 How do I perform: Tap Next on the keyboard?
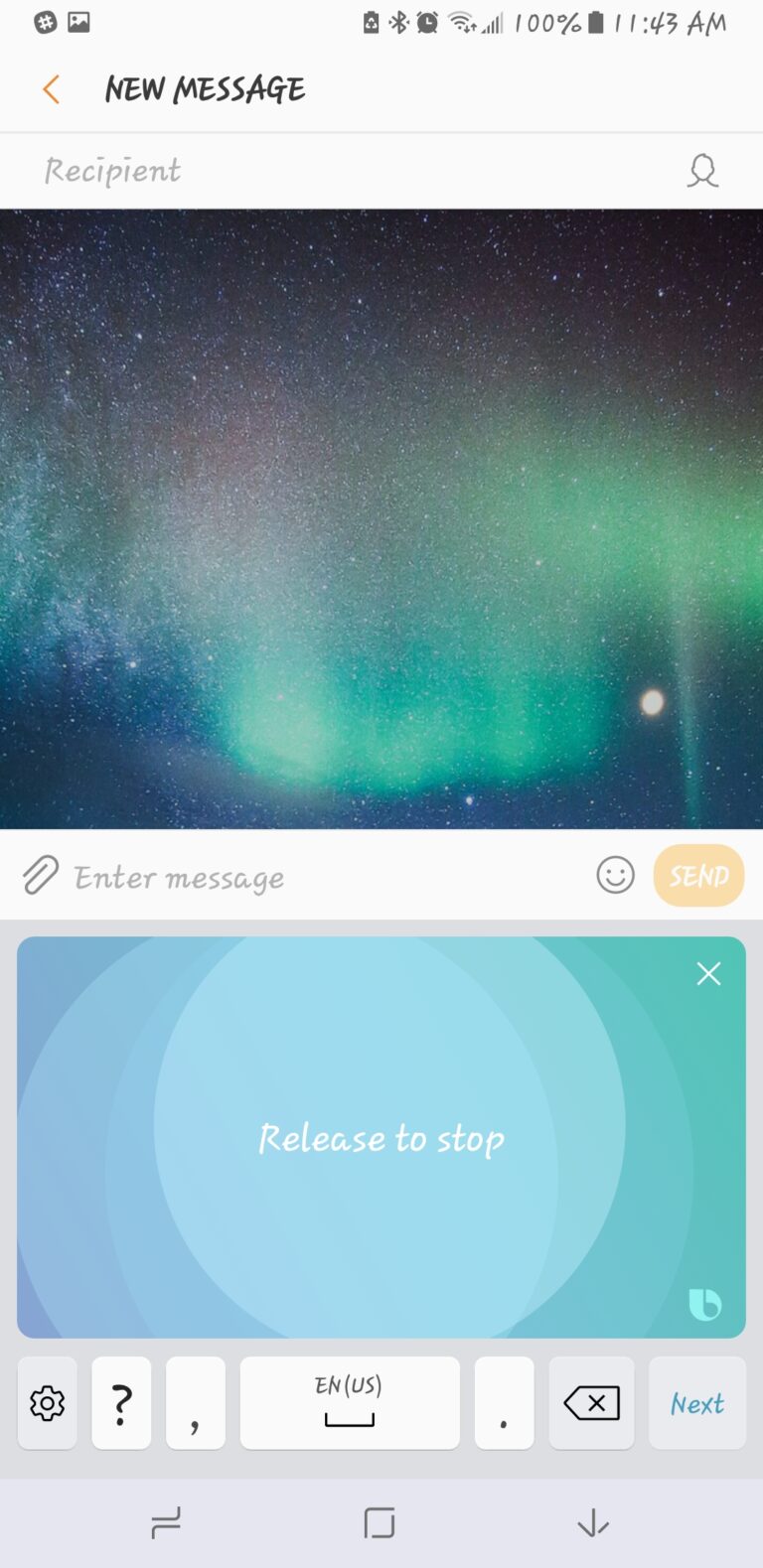point(696,1403)
